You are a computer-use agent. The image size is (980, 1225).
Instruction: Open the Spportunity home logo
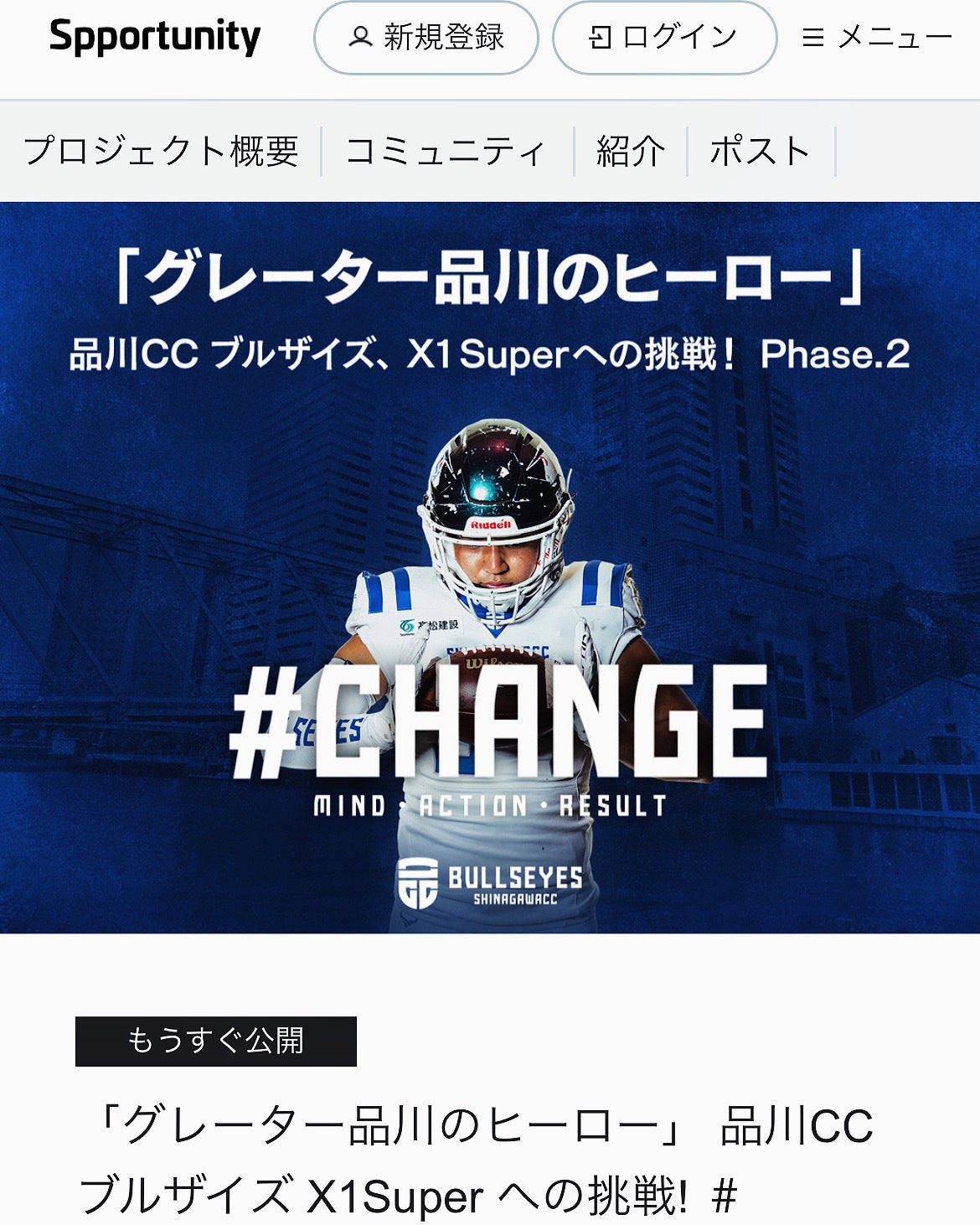pyautogui.click(x=155, y=37)
